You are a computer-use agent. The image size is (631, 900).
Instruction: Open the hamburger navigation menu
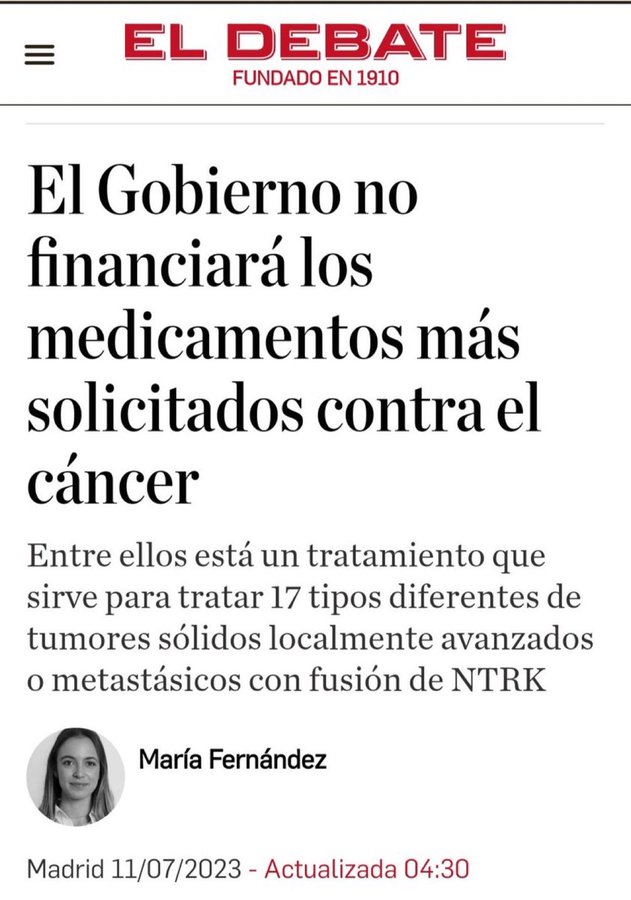pos(39,54)
